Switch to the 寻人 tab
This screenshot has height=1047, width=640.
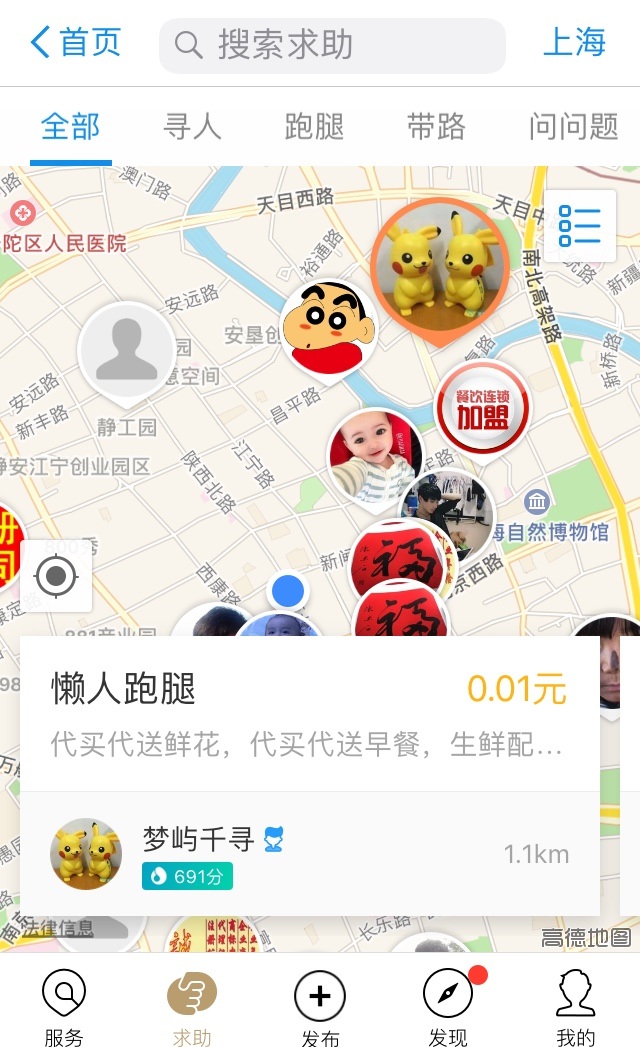coord(192,127)
